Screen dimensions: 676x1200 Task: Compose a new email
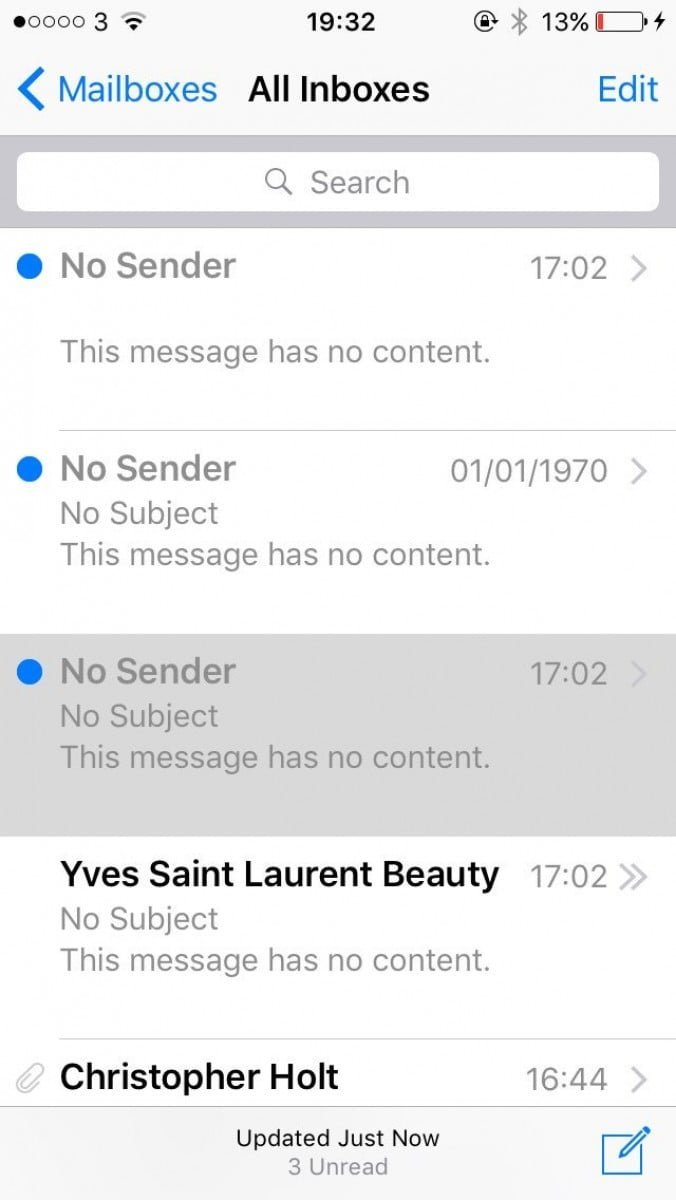pos(625,1150)
